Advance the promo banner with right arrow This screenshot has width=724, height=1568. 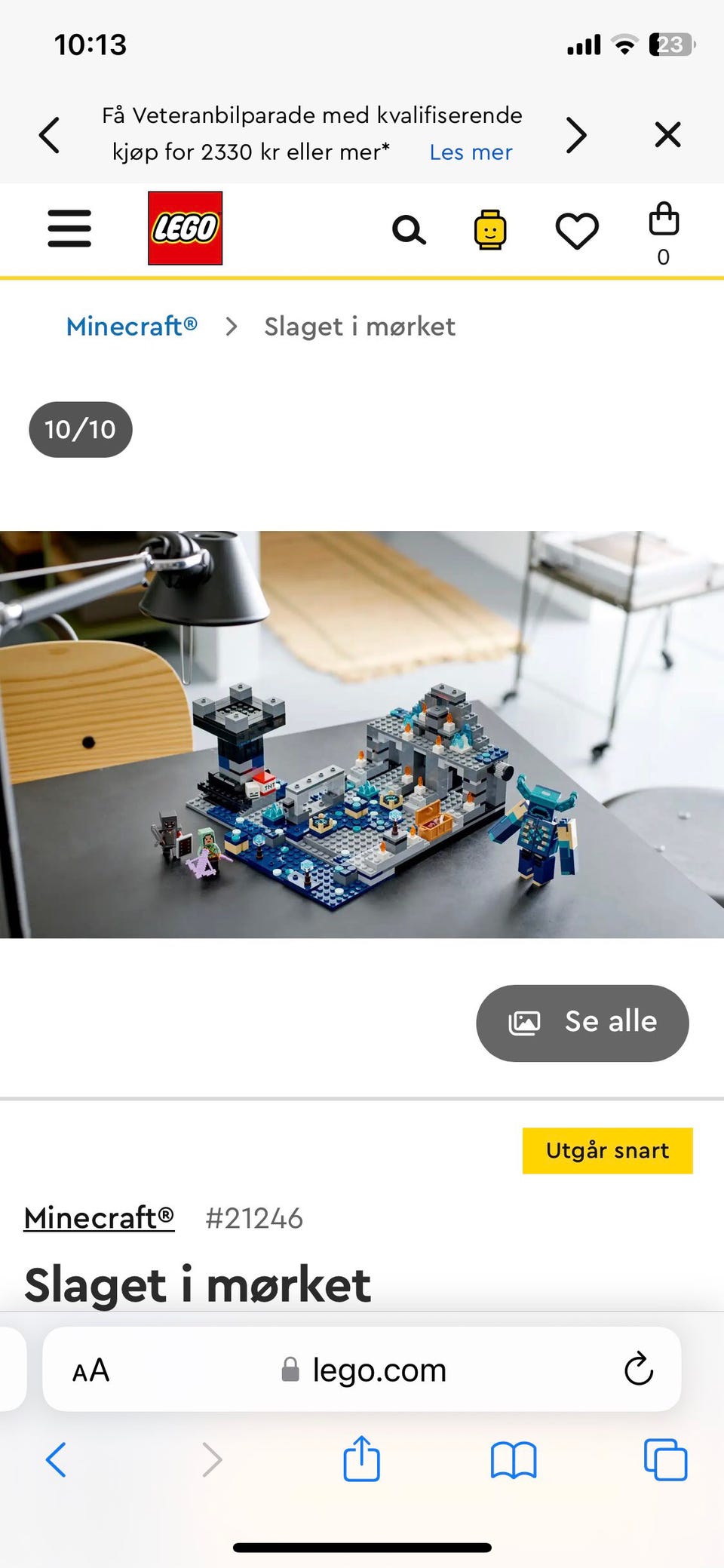576,135
